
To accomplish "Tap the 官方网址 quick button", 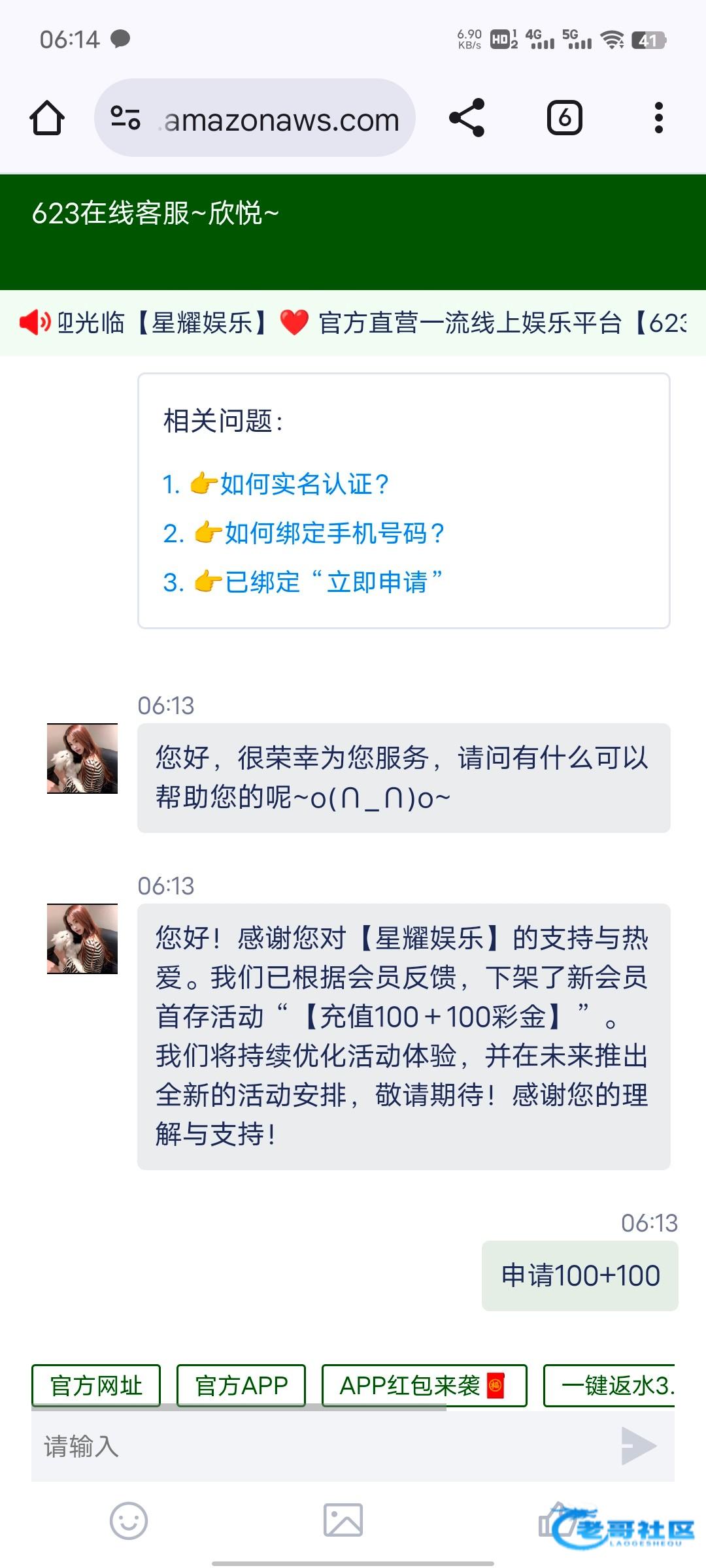I will coord(96,1386).
